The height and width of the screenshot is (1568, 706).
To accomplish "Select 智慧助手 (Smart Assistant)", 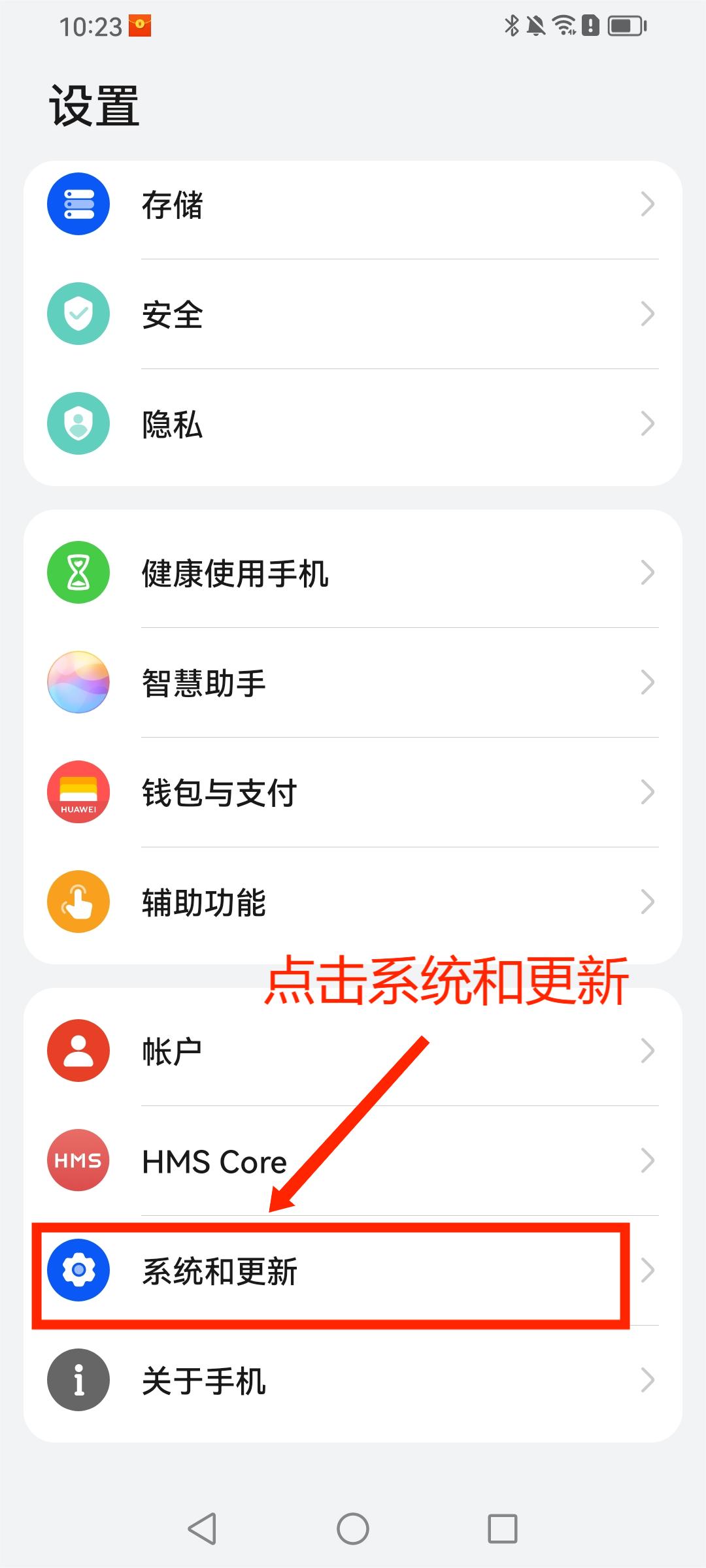I will tap(353, 683).
